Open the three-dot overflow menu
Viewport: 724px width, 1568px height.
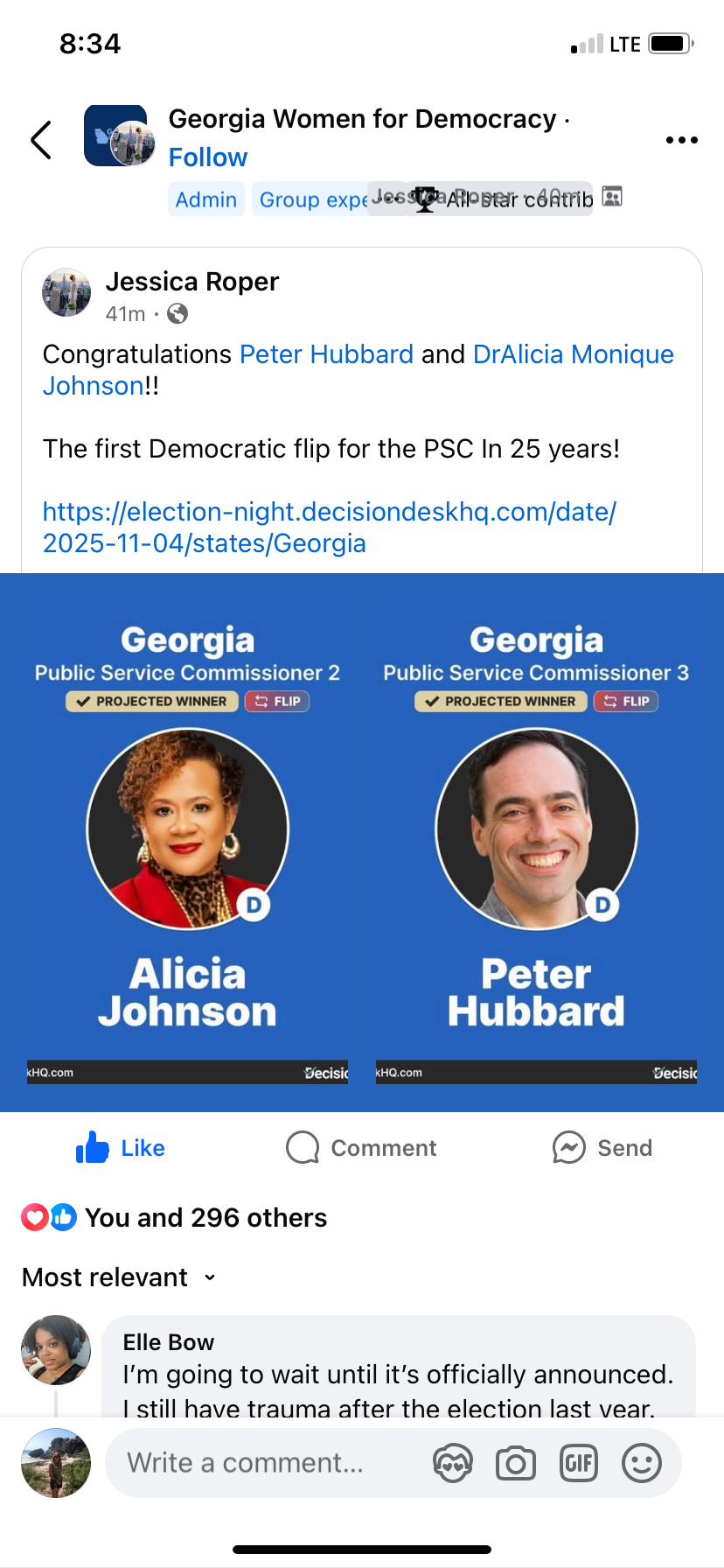681,140
